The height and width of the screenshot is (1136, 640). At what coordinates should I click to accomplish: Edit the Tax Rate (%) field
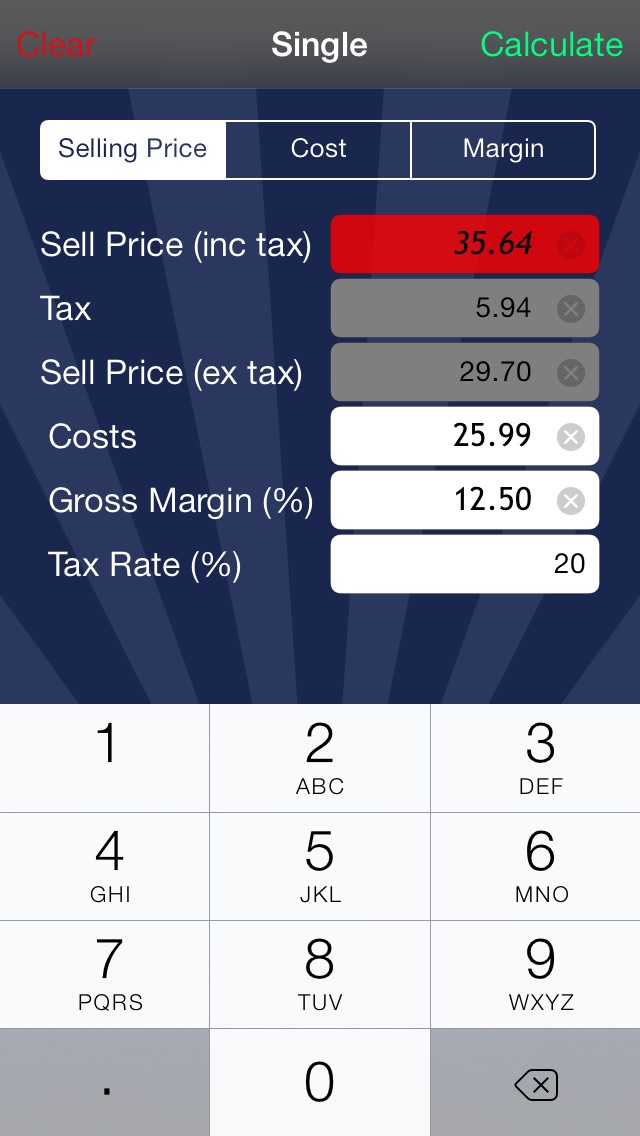coord(465,564)
